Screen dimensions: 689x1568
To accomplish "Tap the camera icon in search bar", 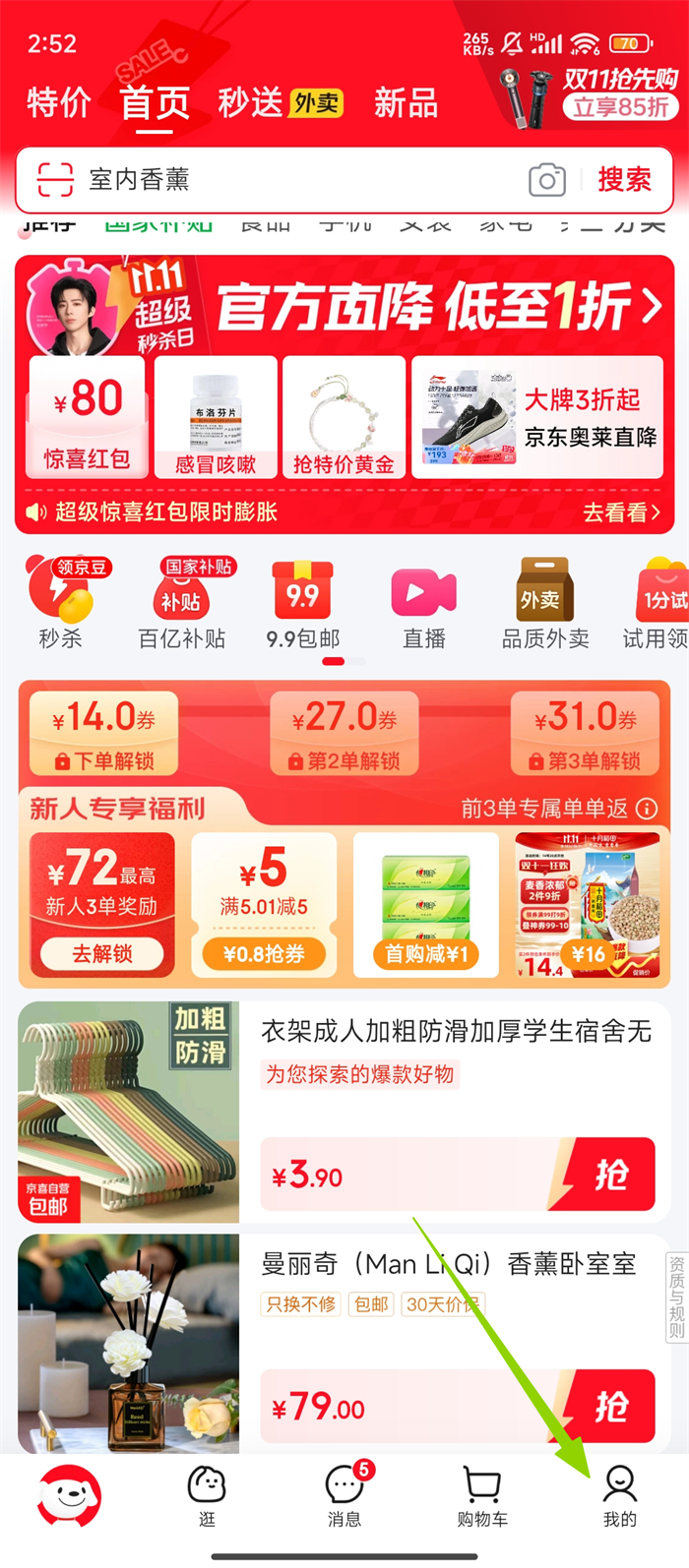I will click(546, 180).
